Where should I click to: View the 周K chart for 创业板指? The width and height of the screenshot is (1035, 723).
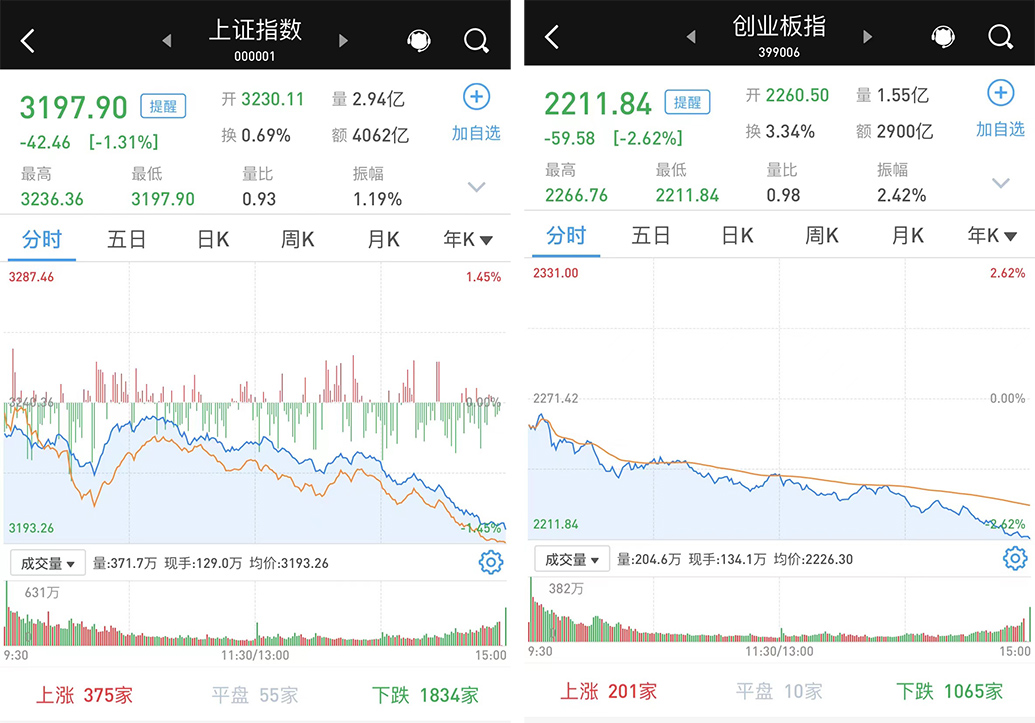(822, 236)
